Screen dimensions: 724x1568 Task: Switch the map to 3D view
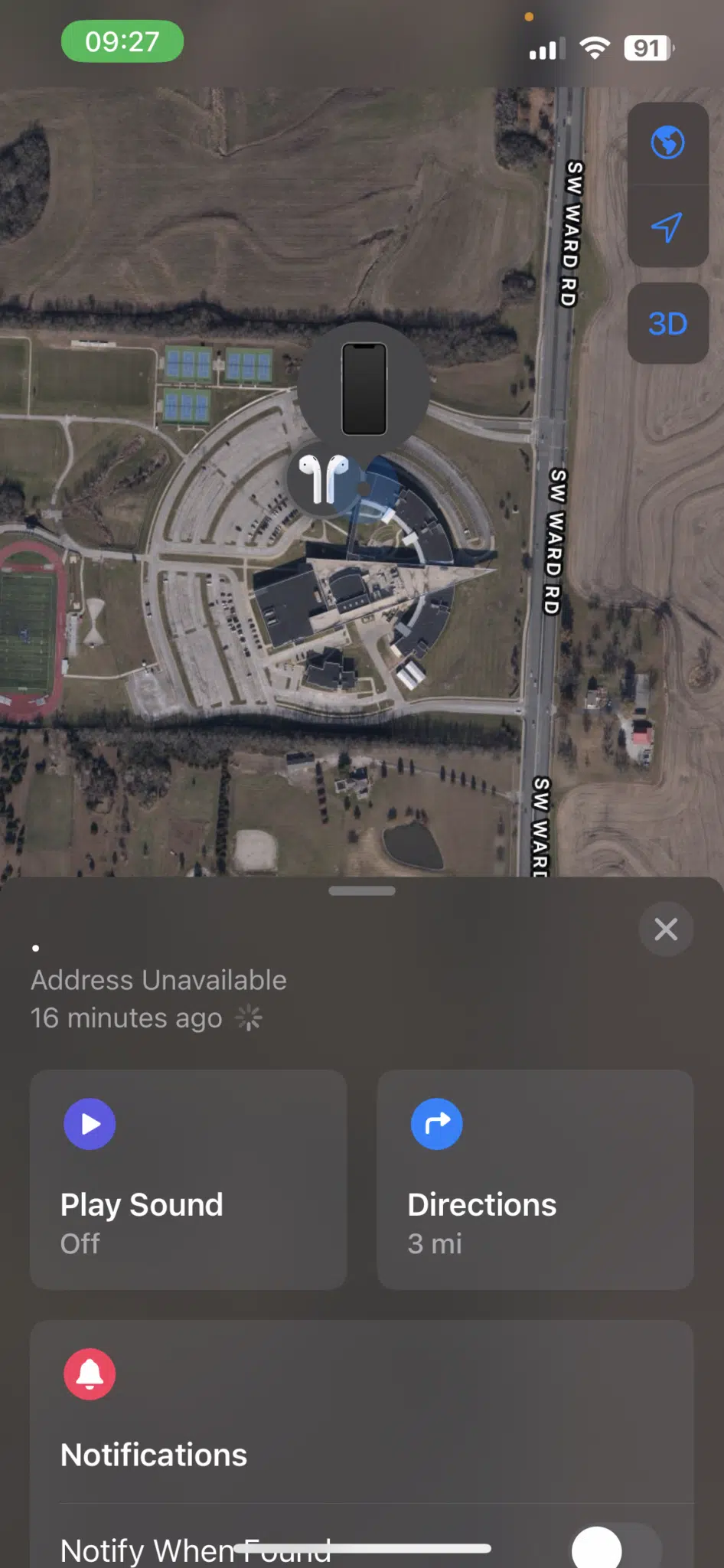coord(667,323)
